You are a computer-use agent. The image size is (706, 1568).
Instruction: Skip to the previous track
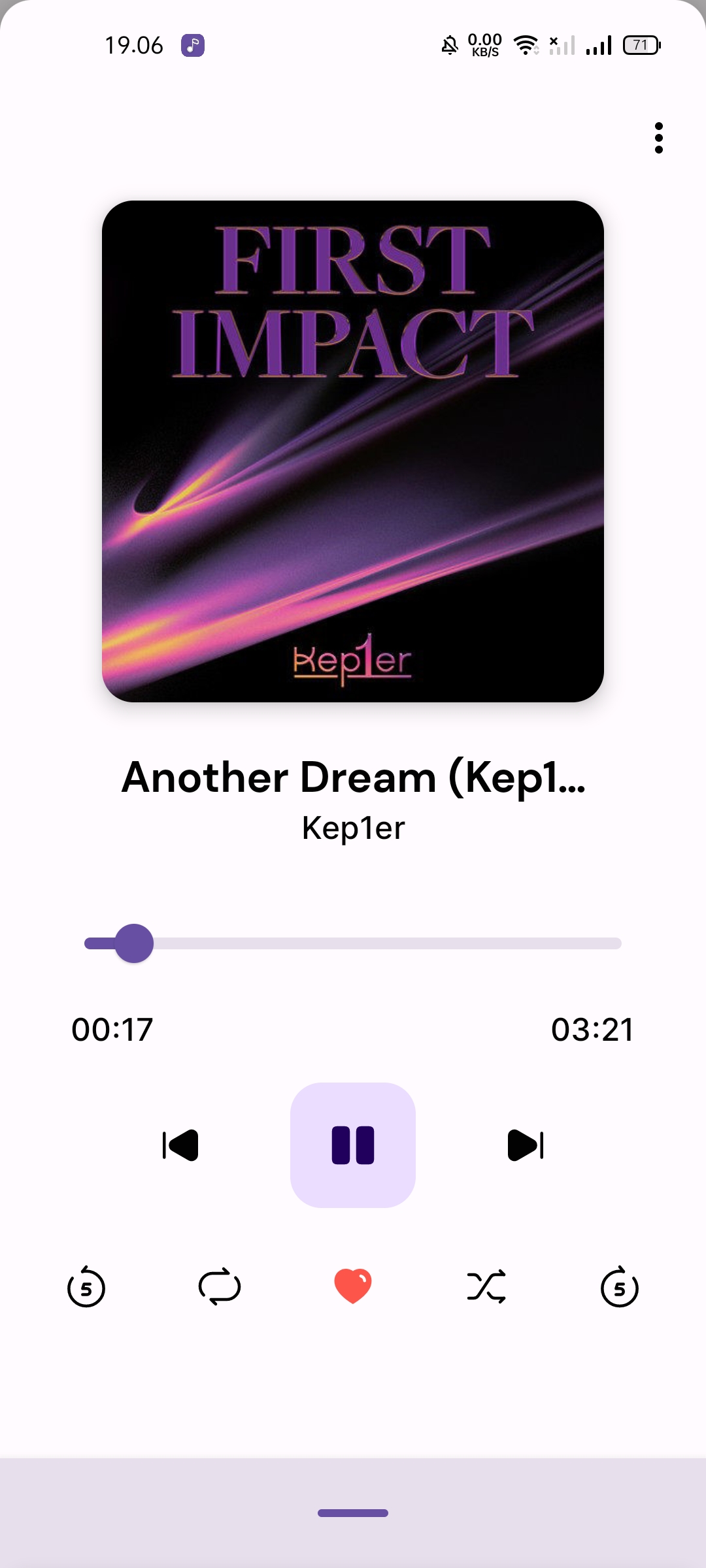180,1145
